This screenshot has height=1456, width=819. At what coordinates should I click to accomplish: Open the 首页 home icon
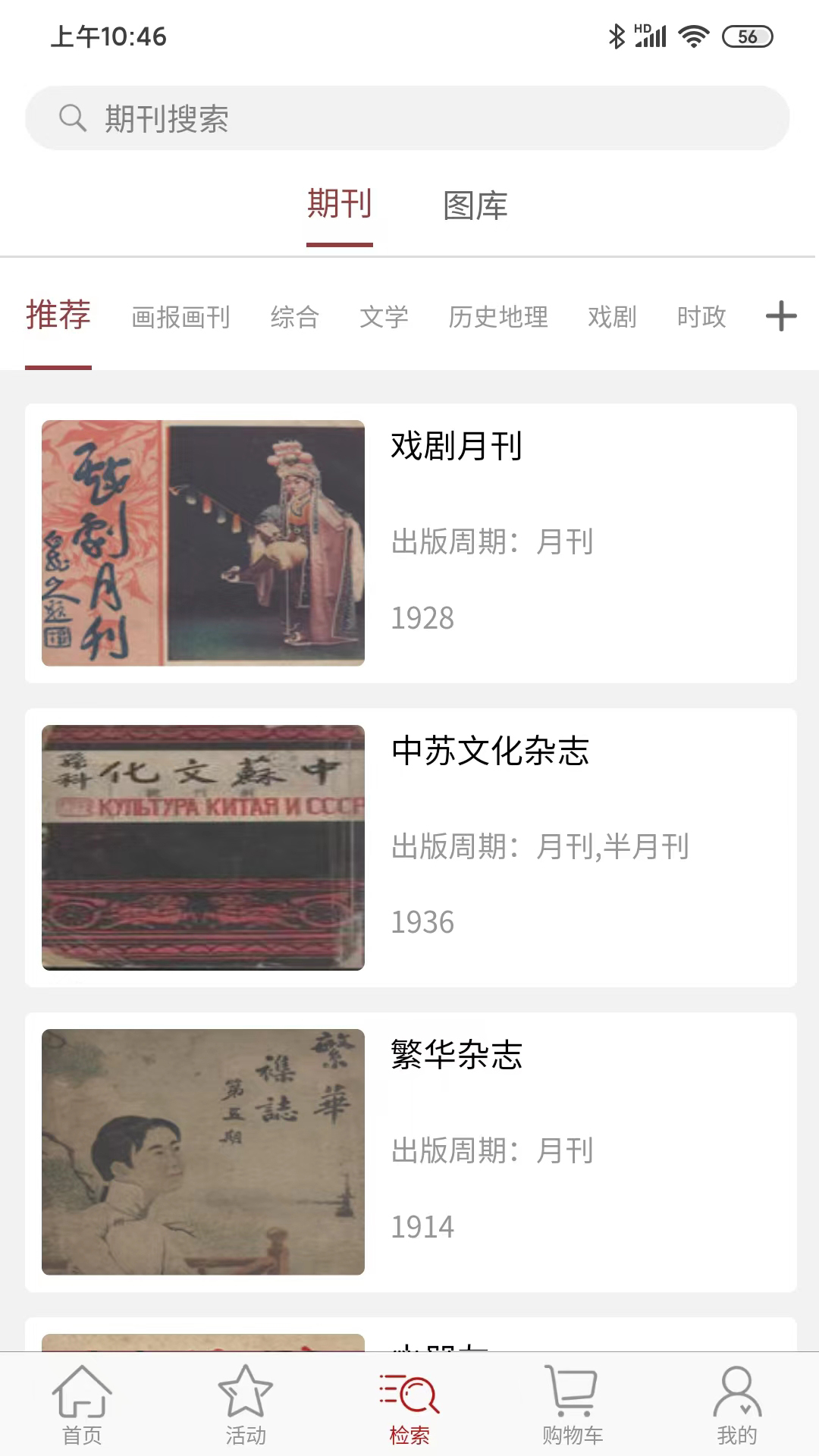[81, 1404]
